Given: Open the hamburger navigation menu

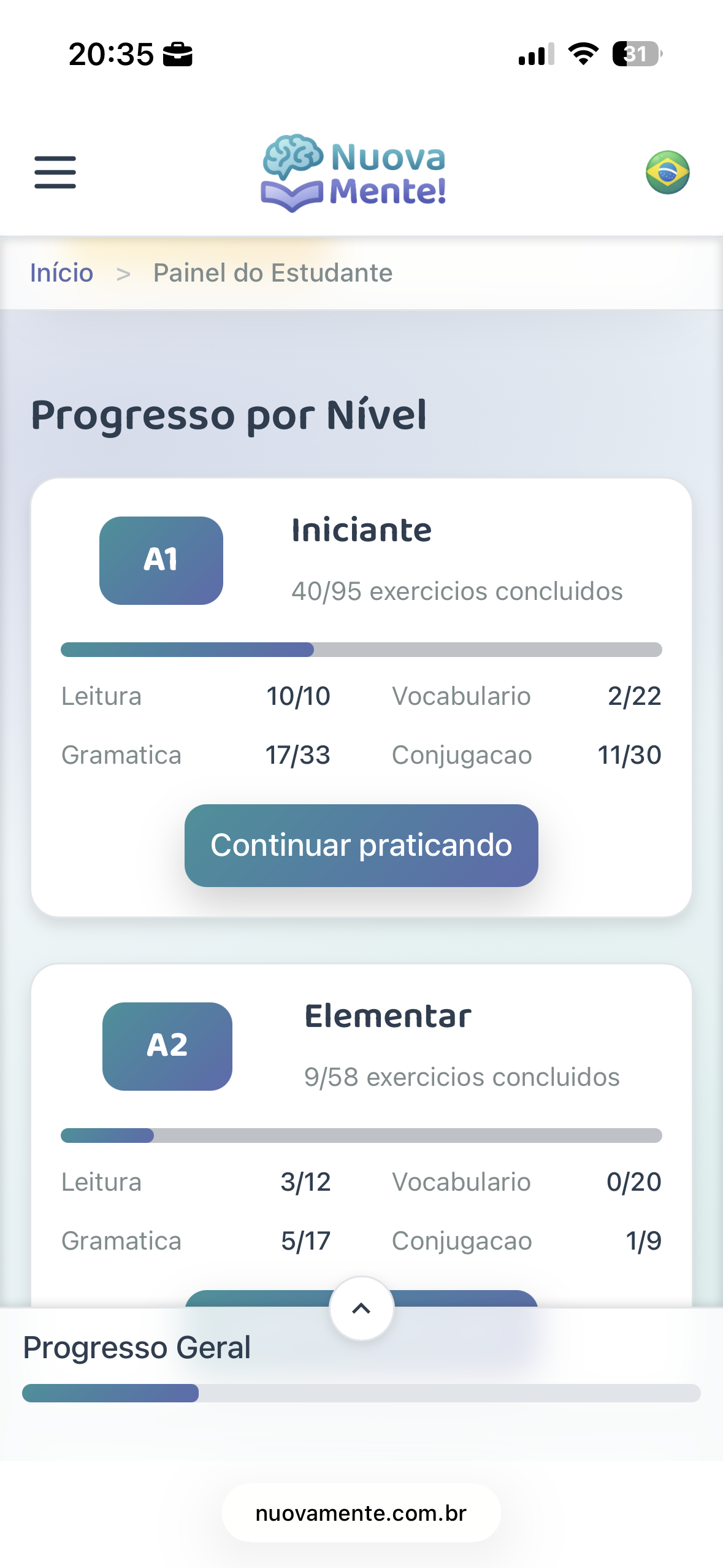Looking at the screenshot, I should (x=55, y=172).
